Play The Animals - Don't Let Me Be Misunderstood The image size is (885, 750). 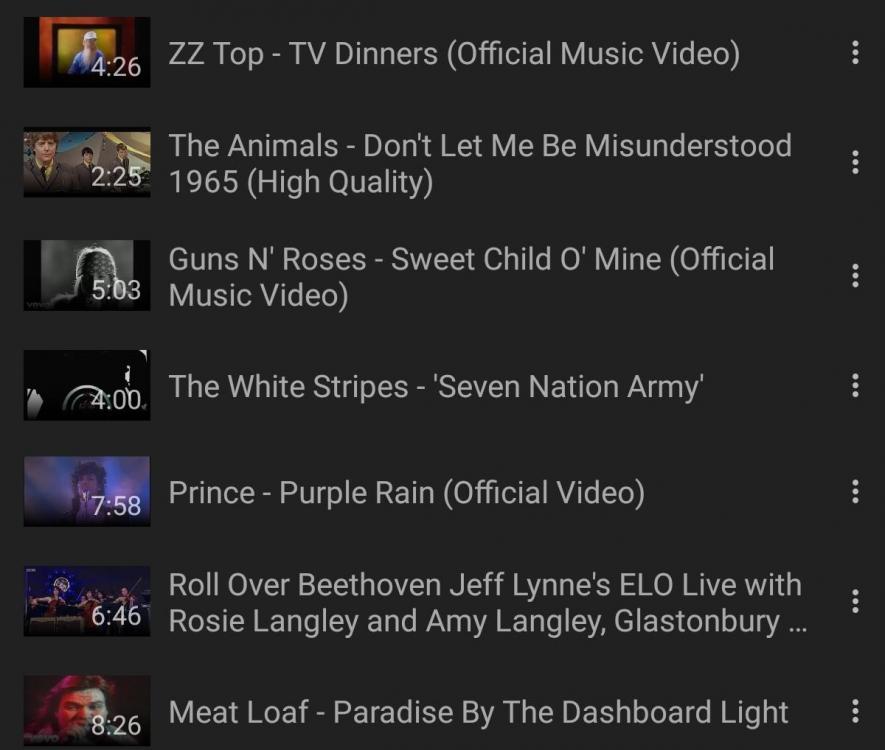(x=479, y=163)
